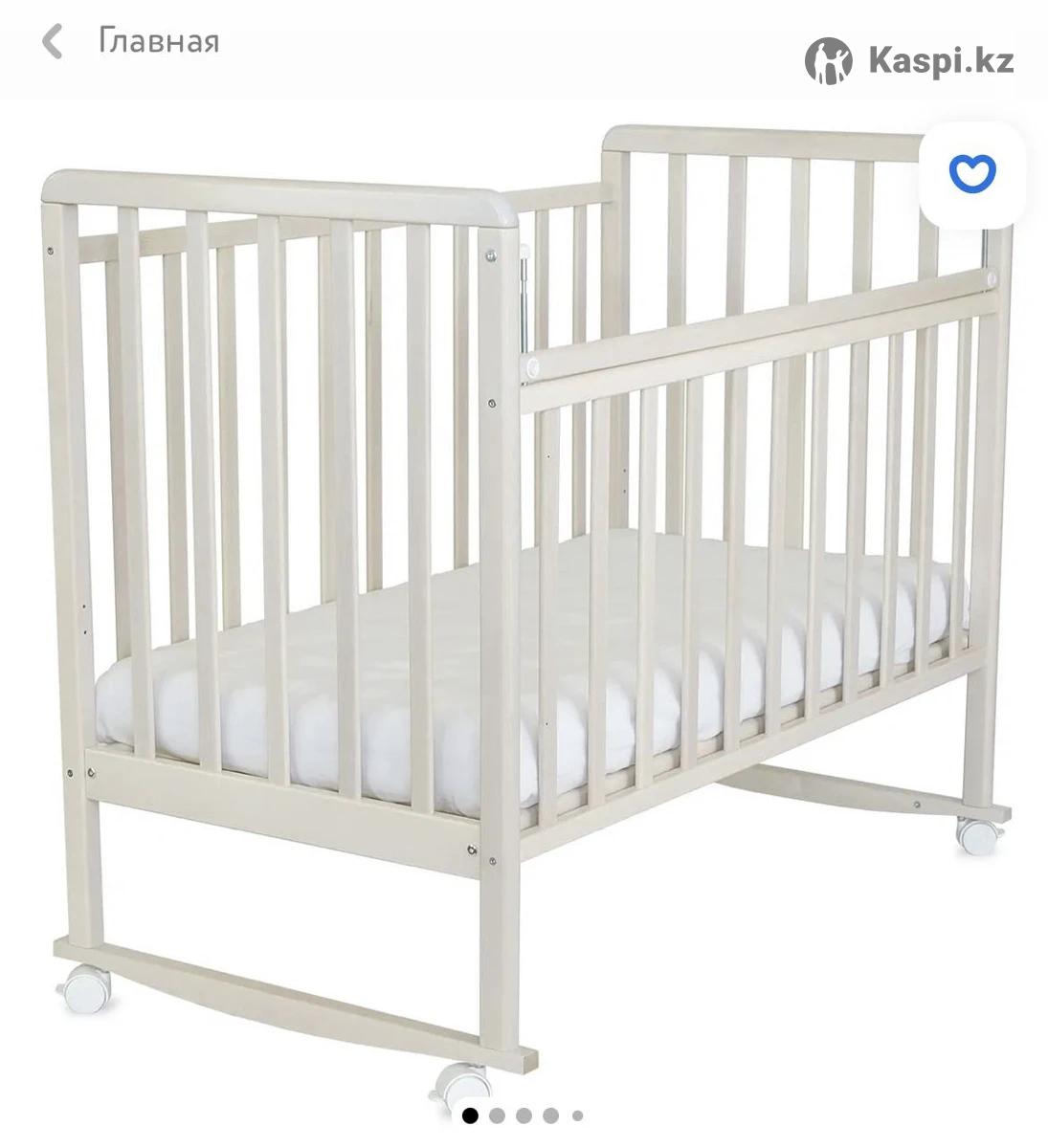
Task: Go back to Главная
Action: pos(130,42)
